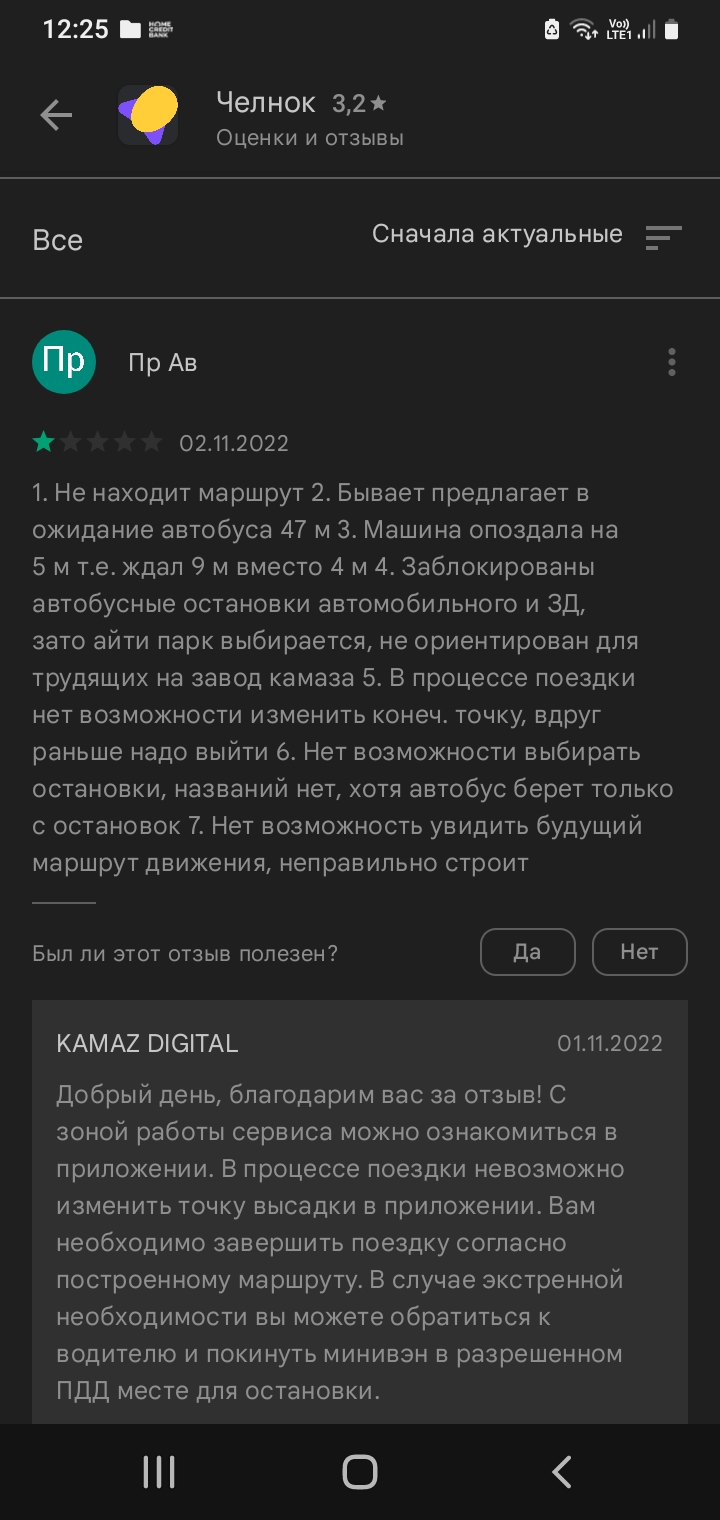The image size is (720, 1520).
Task: Go back using the top arrow
Action: [x=56, y=116]
